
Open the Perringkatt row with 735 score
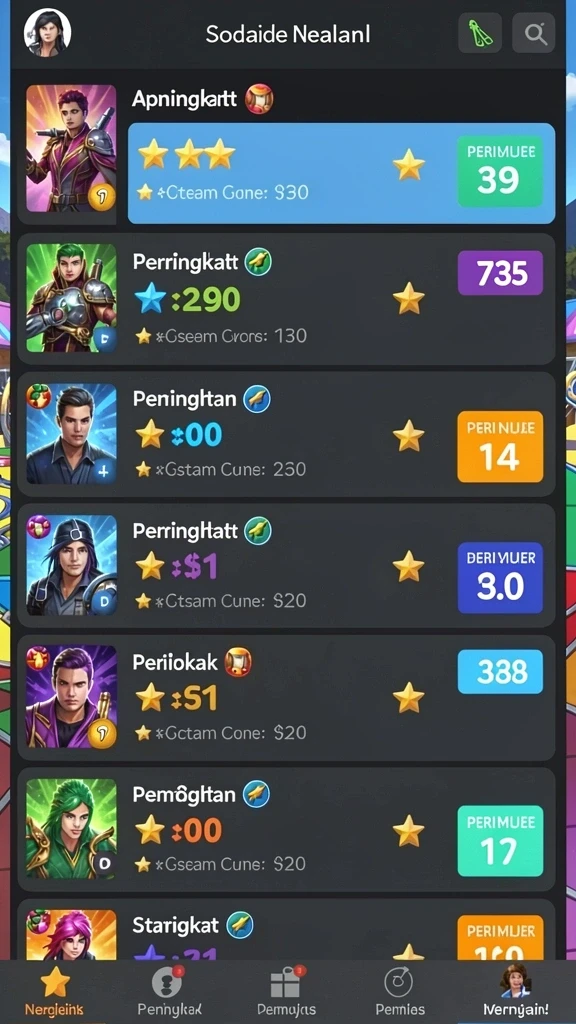(287, 299)
